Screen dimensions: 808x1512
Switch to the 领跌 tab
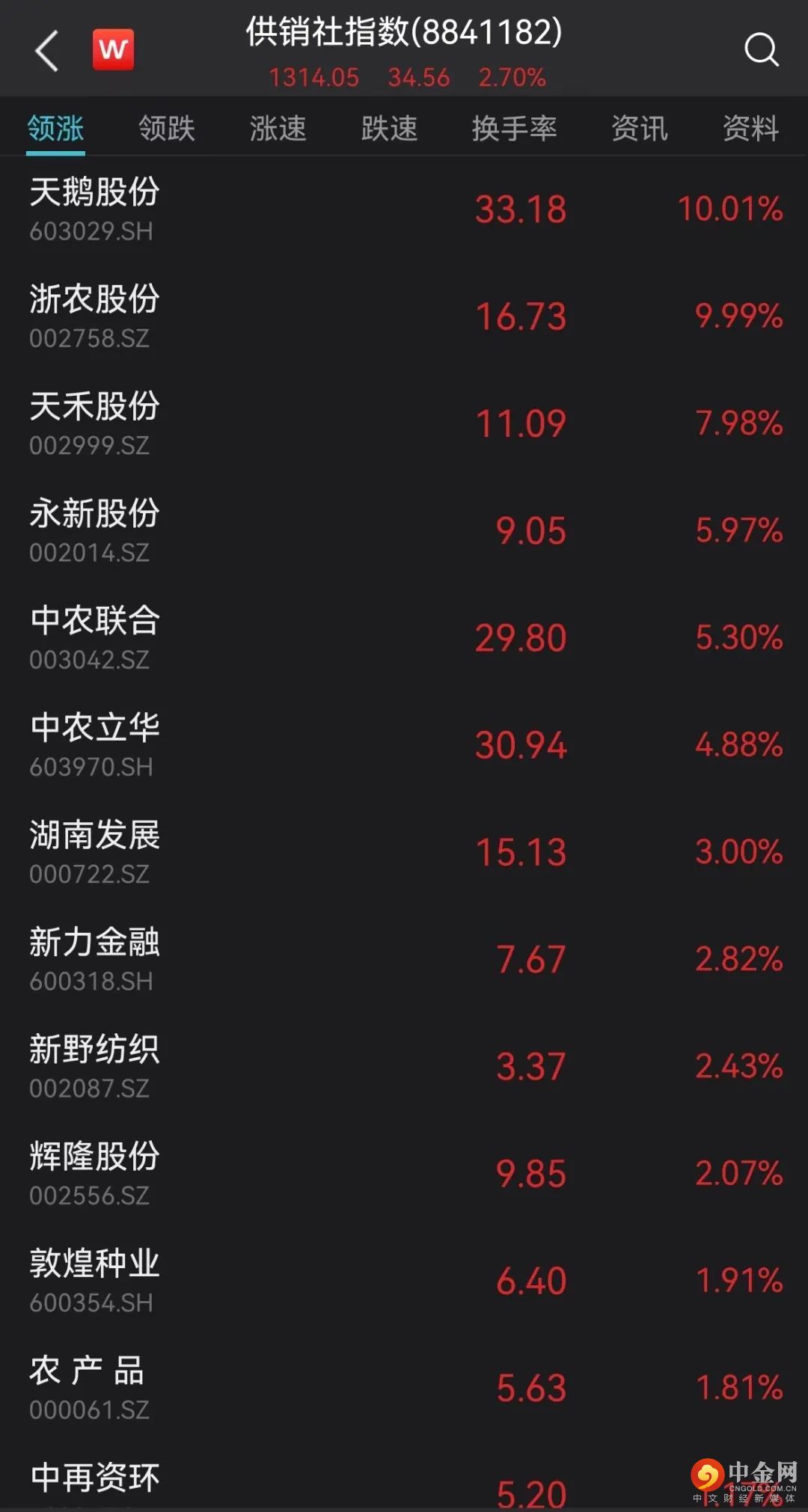(x=167, y=129)
